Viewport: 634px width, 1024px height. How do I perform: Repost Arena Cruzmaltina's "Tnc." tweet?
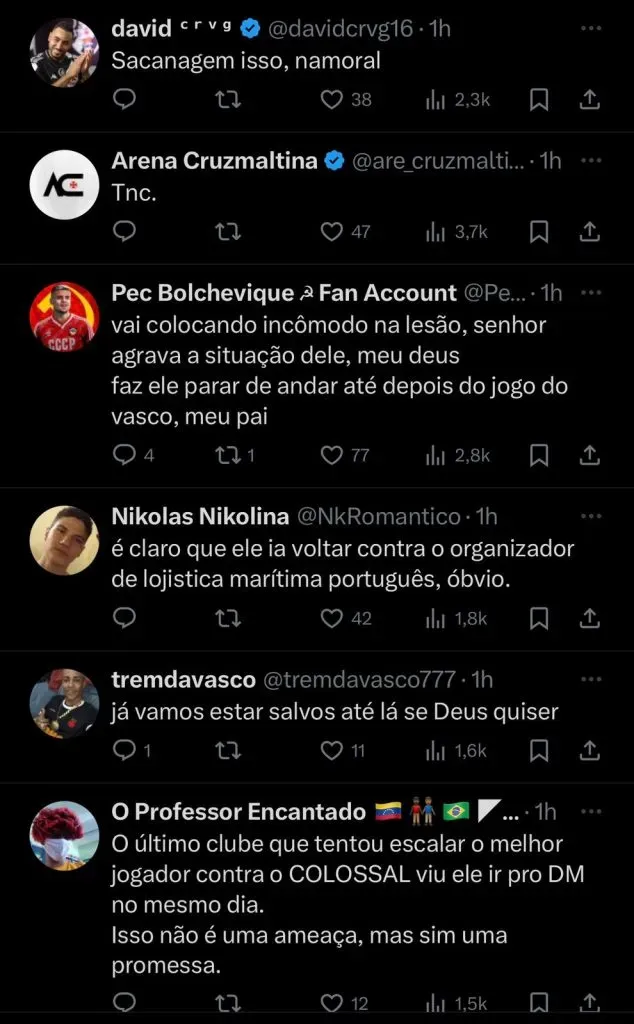(x=228, y=231)
